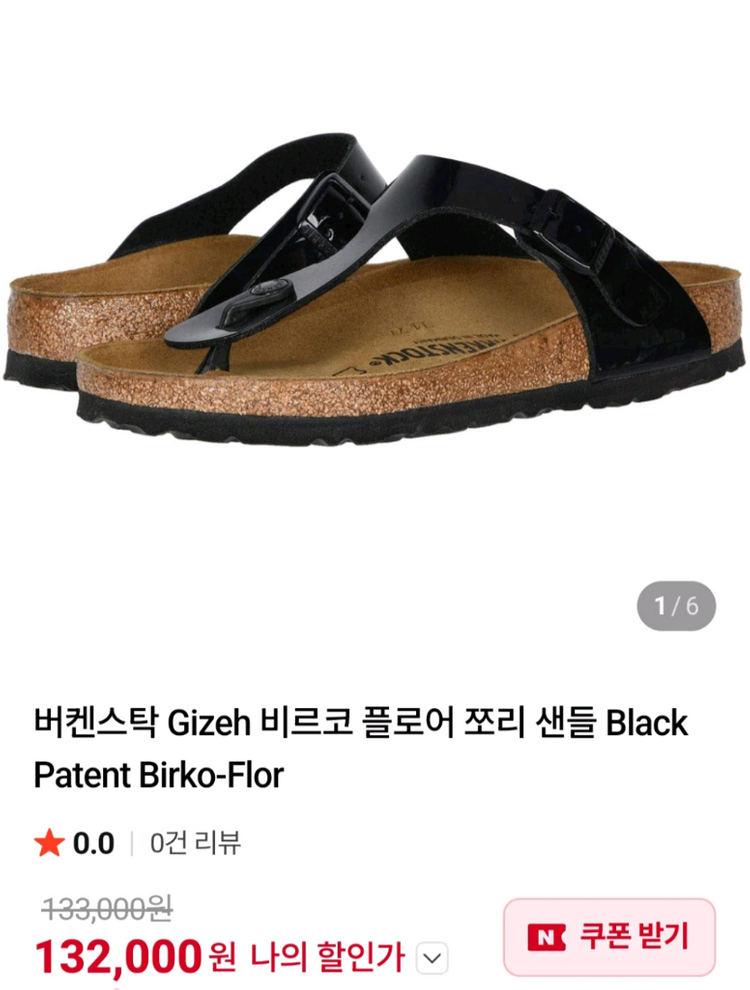
Task: Tap the star next to the 0.0 score
Action: [45, 843]
